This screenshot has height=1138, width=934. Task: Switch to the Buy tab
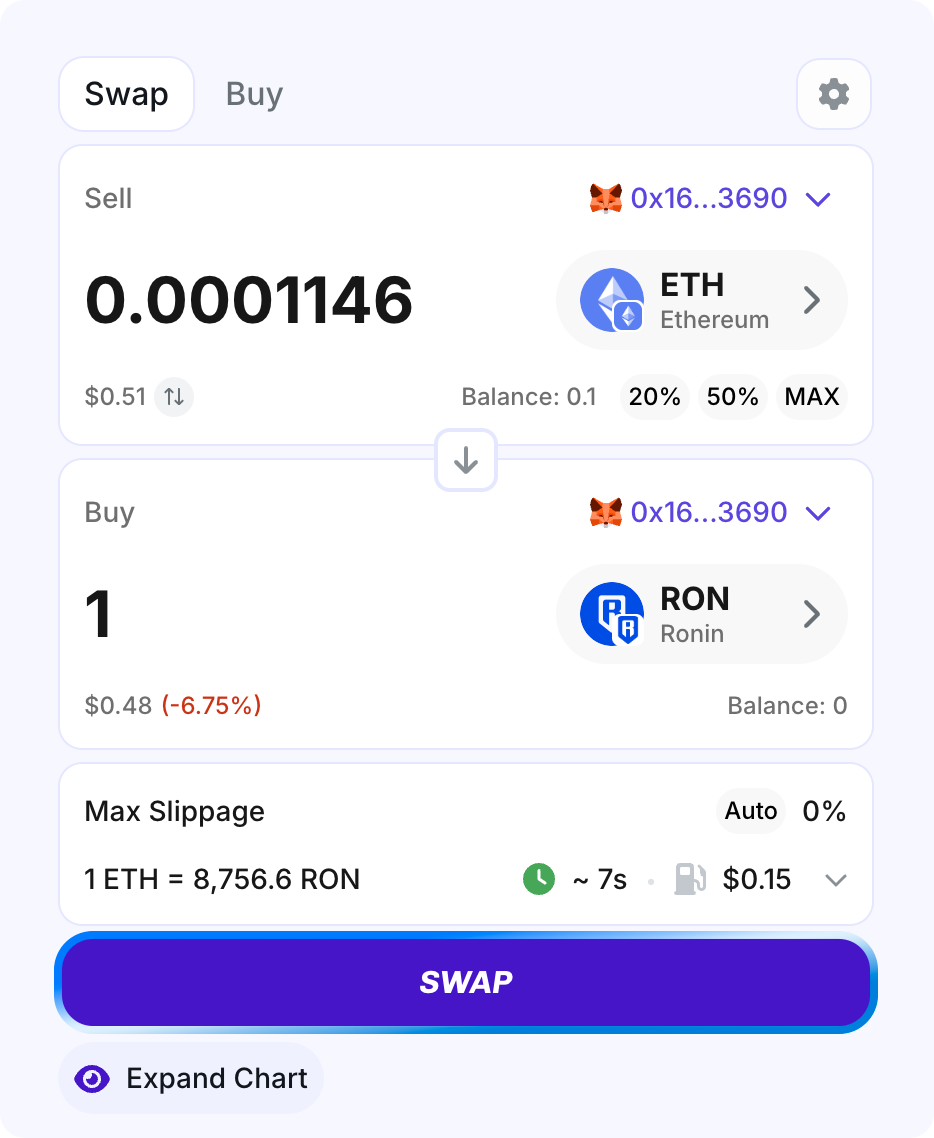[x=253, y=93]
